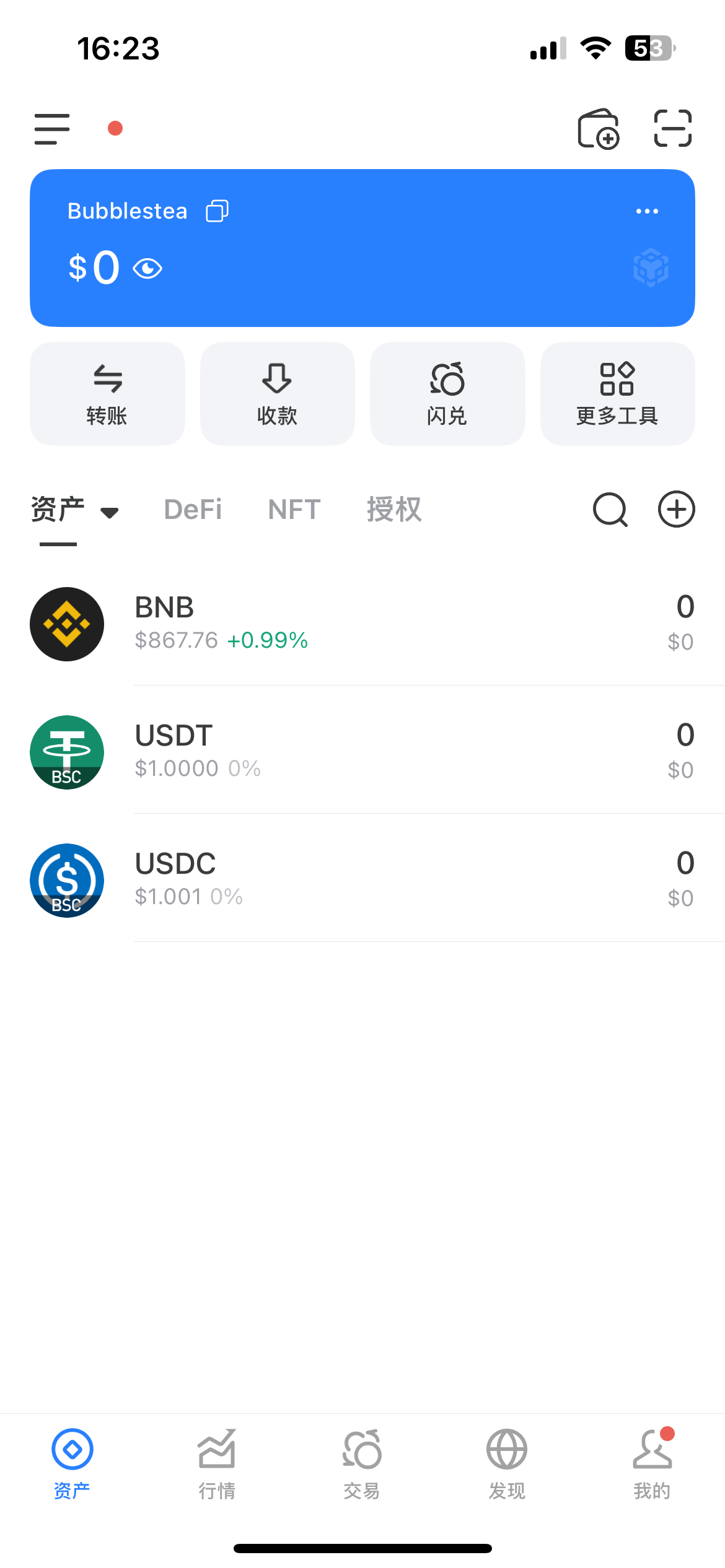
Task: Start a 闪兑 flash swap
Action: [x=447, y=394]
